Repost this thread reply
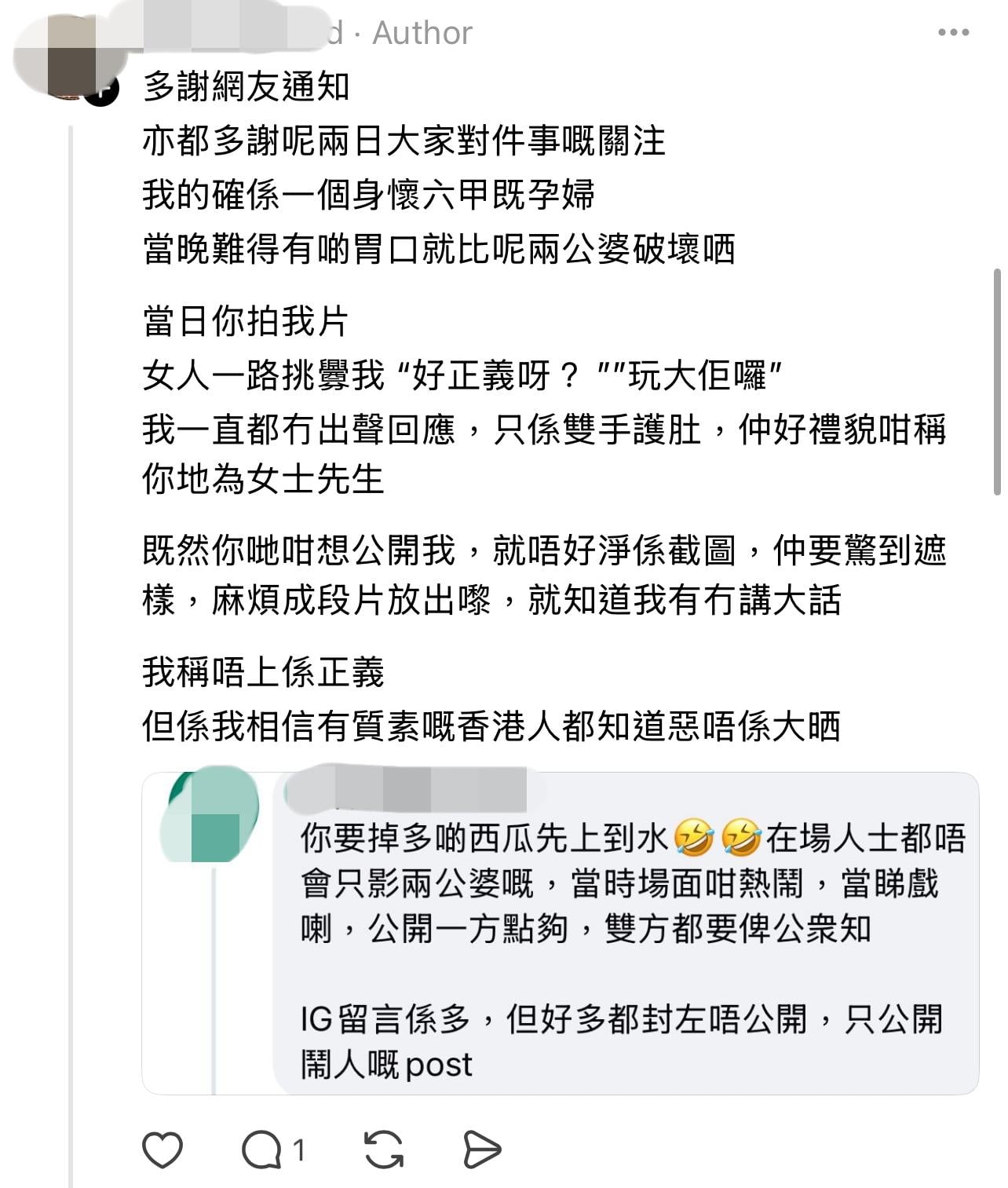 point(384,1150)
